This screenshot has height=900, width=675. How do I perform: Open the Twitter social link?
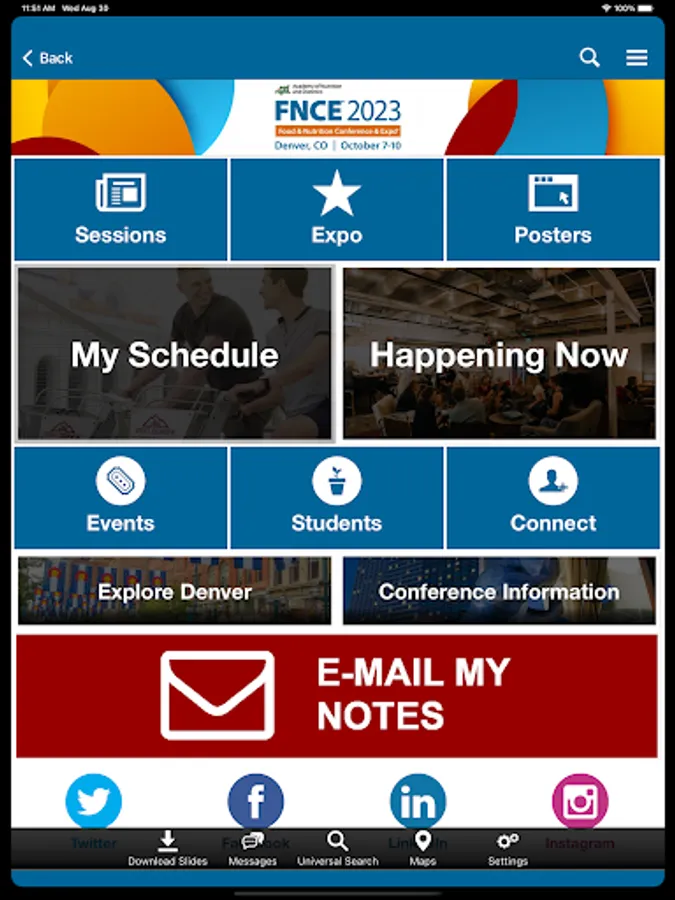click(x=94, y=801)
